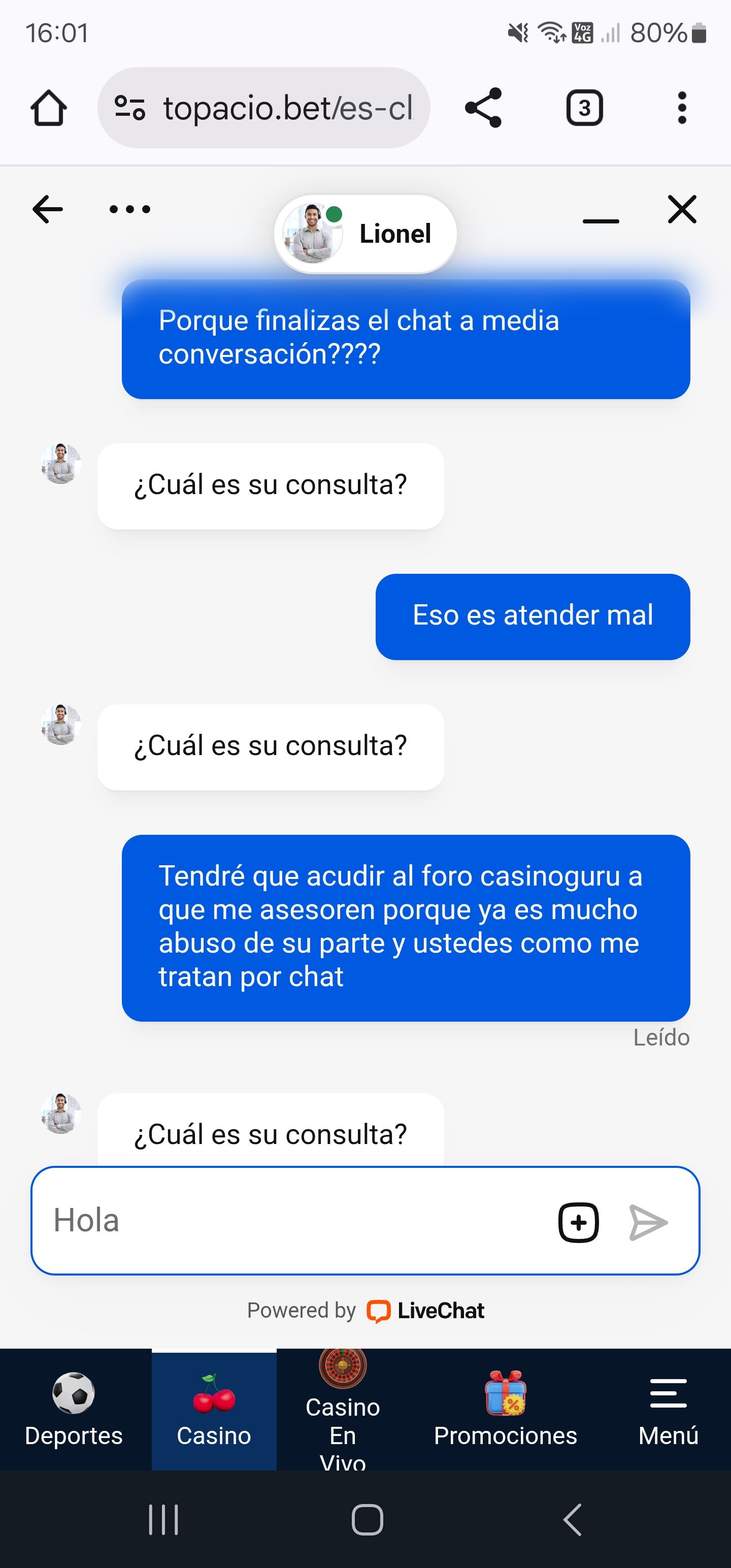The image size is (731, 1568).
Task: Go back using the chat's left arrow
Action: point(48,209)
